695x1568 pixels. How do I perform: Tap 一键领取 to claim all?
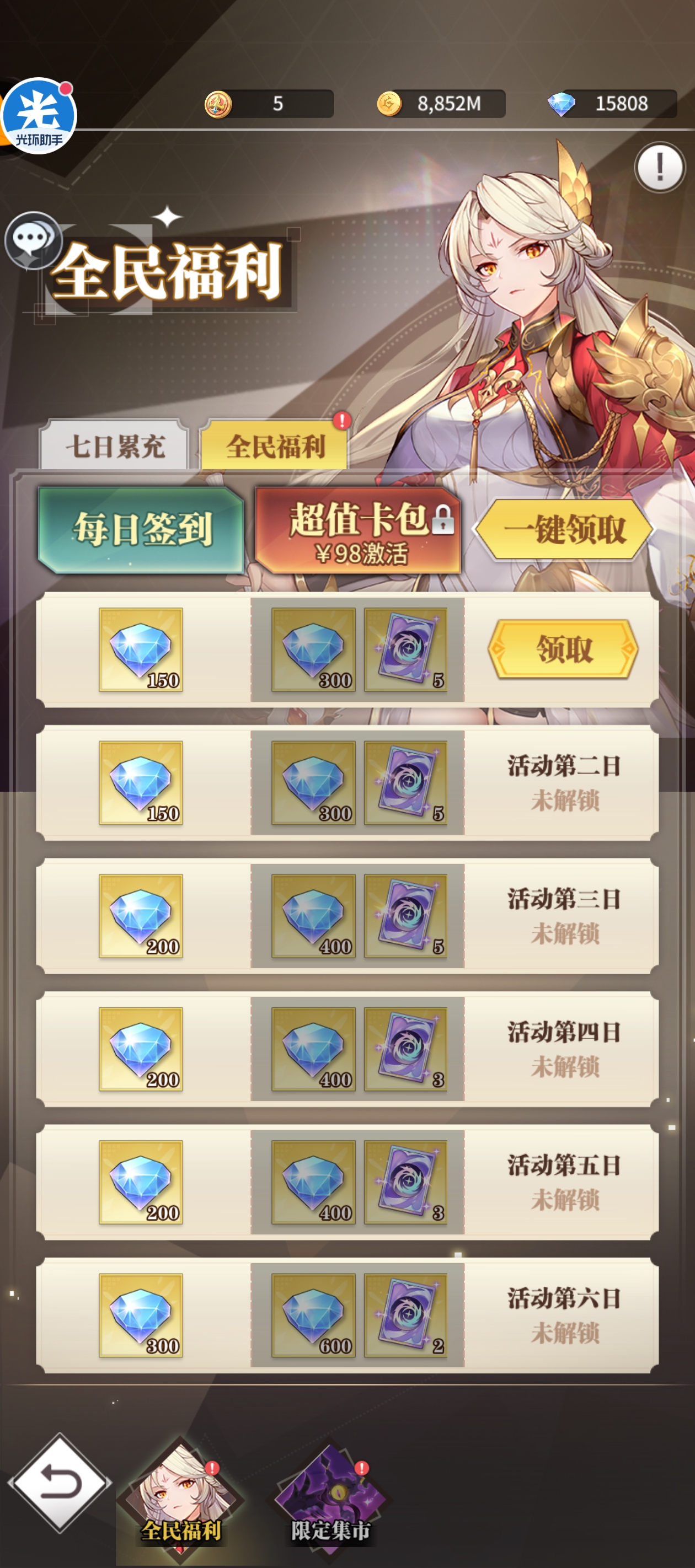click(x=564, y=529)
